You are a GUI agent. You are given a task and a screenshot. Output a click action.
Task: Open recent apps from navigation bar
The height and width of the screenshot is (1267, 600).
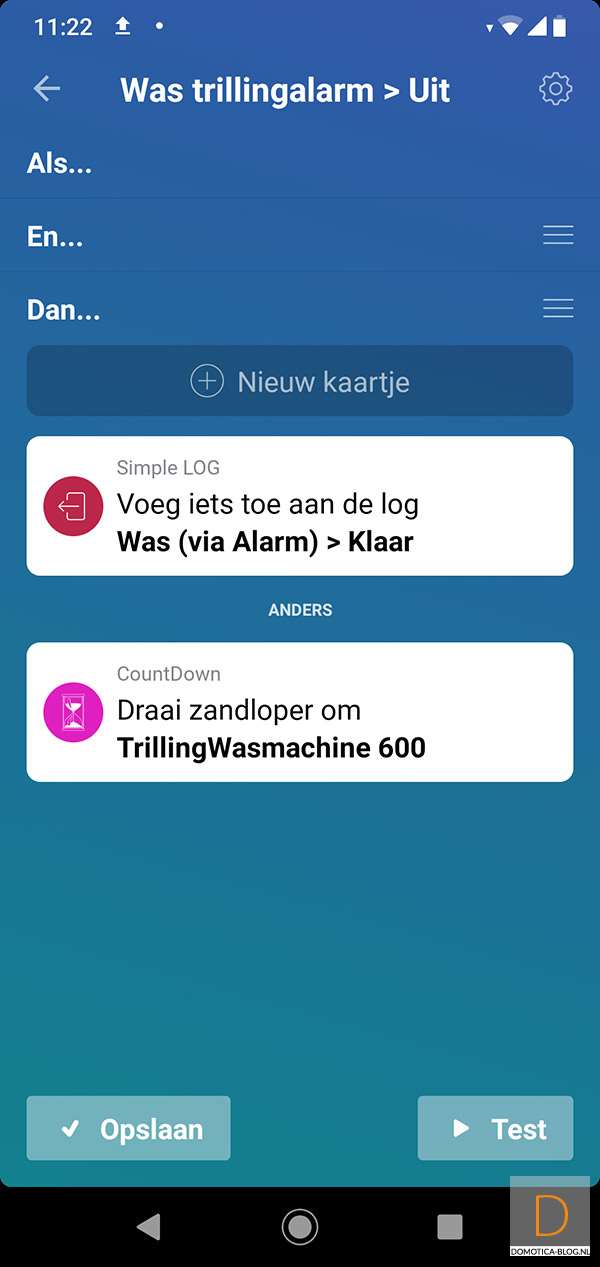pos(450,1226)
